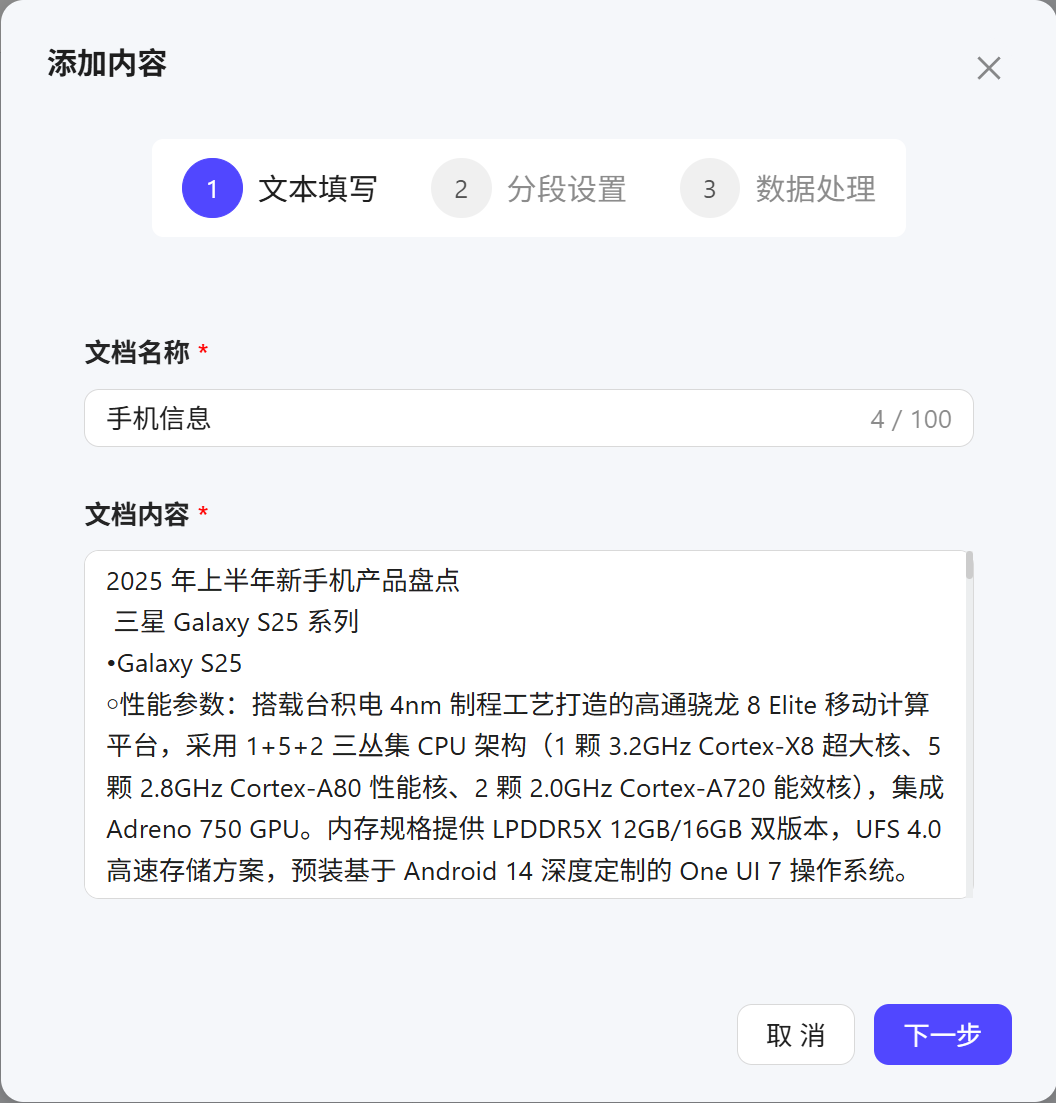Click the gray step 2 circle icon

point(461,188)
